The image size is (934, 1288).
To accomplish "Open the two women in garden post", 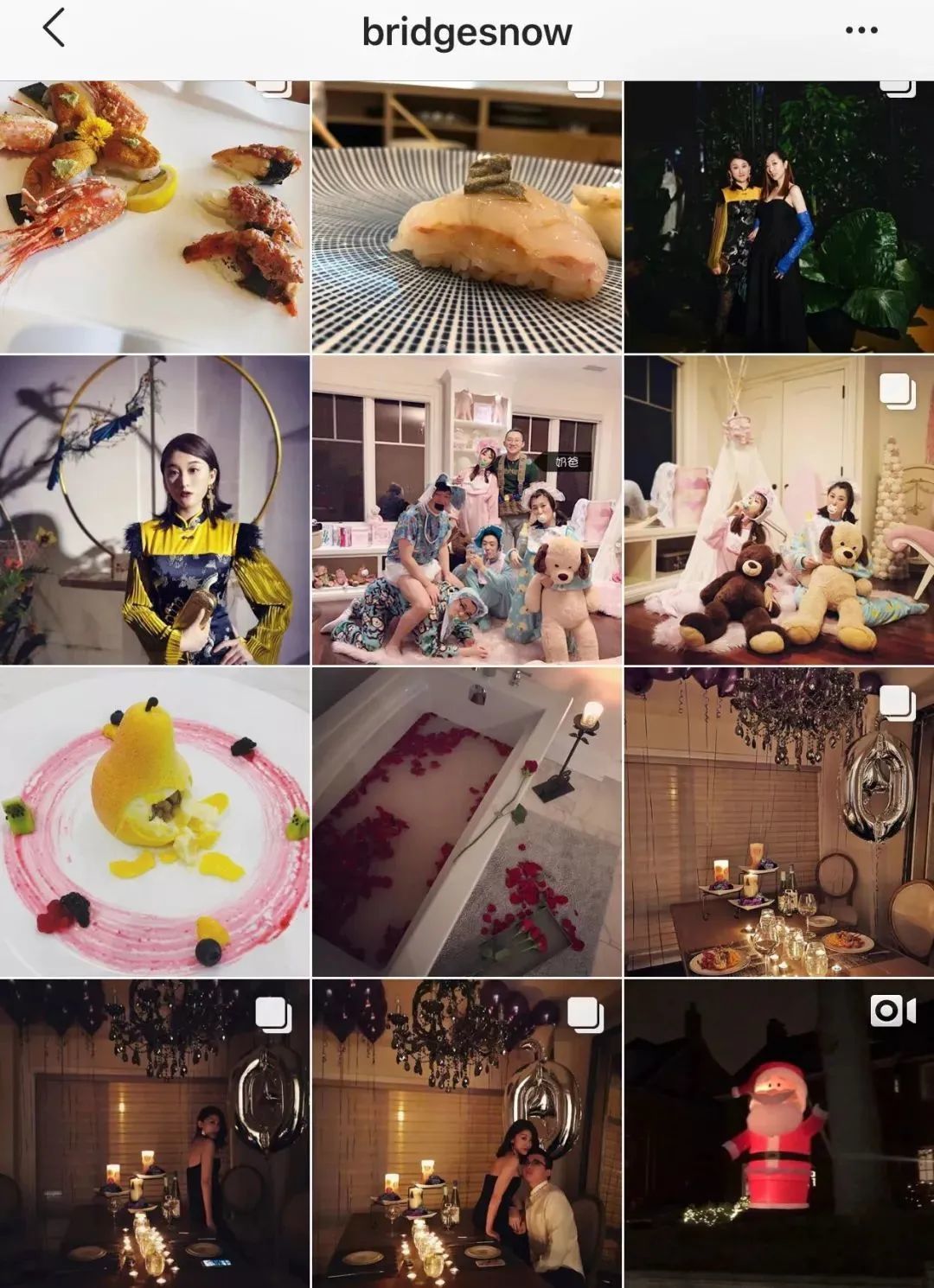I will point(778,216).
